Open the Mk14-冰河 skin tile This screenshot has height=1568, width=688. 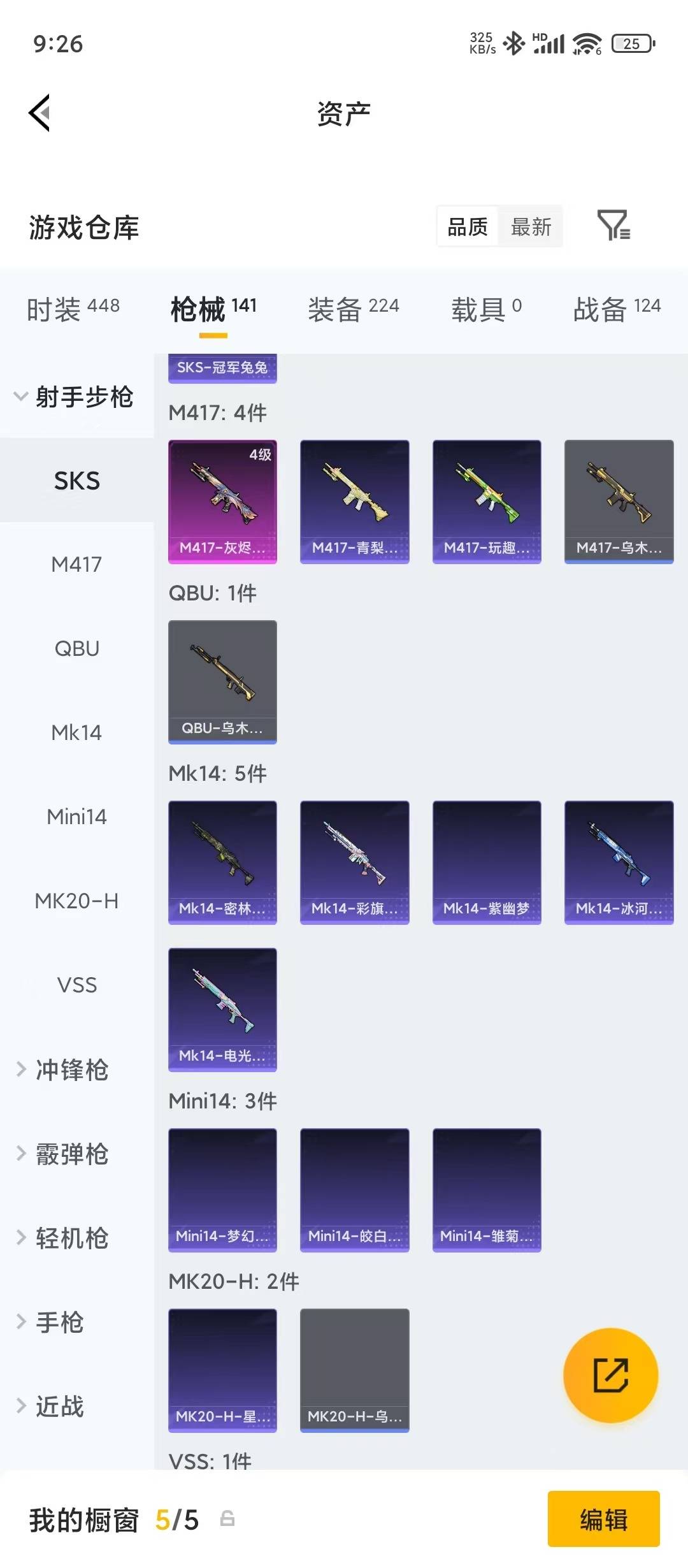pos(619,862)
